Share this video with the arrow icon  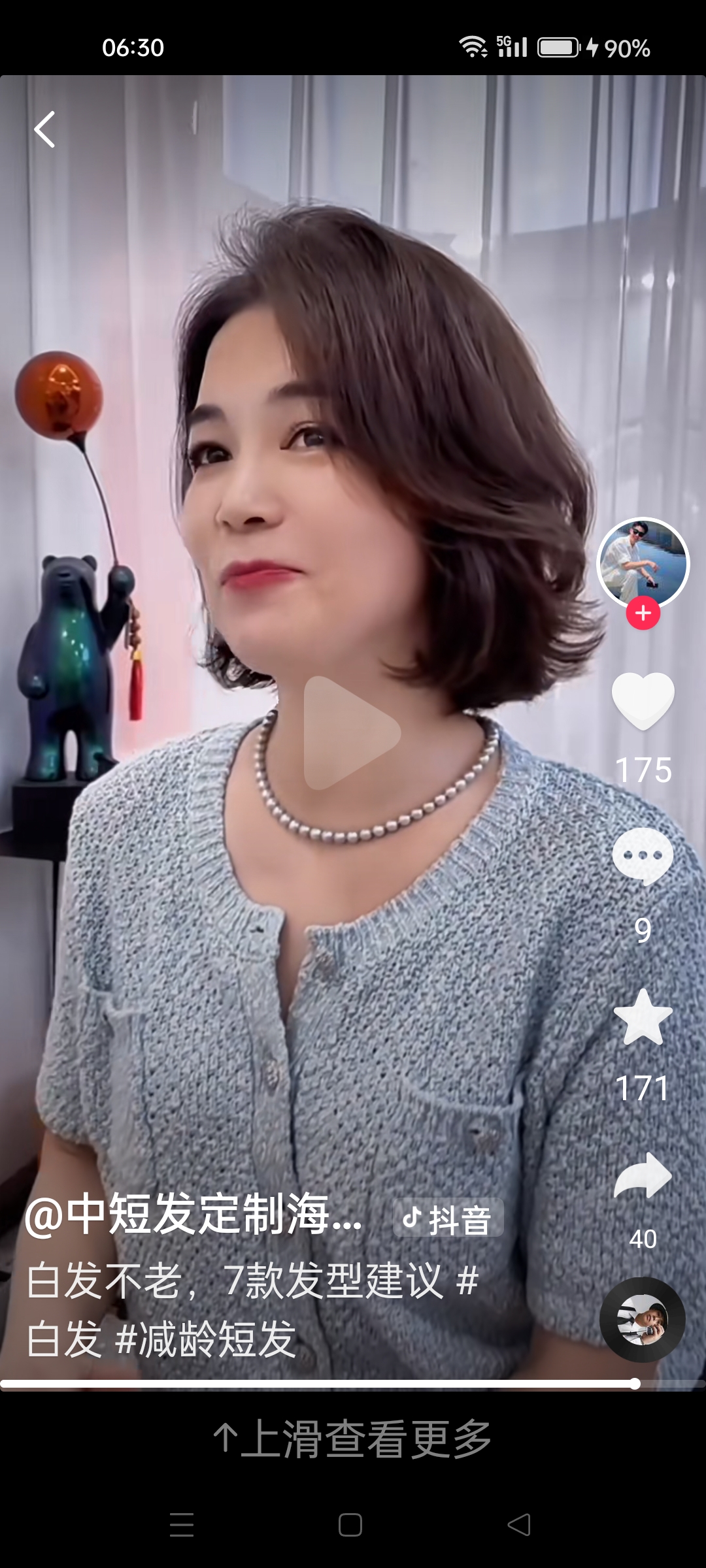point(643,1176)
